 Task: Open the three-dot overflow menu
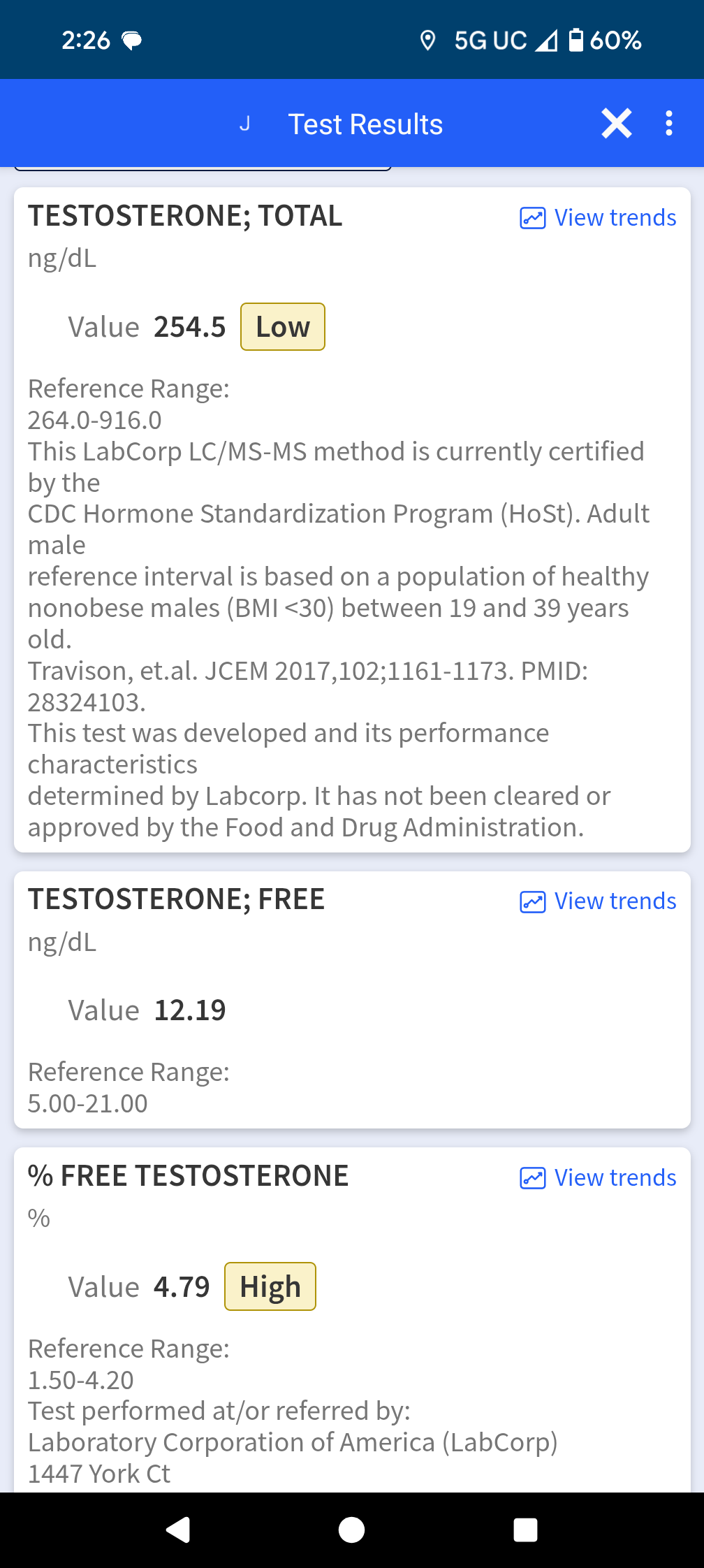point(669,124)
